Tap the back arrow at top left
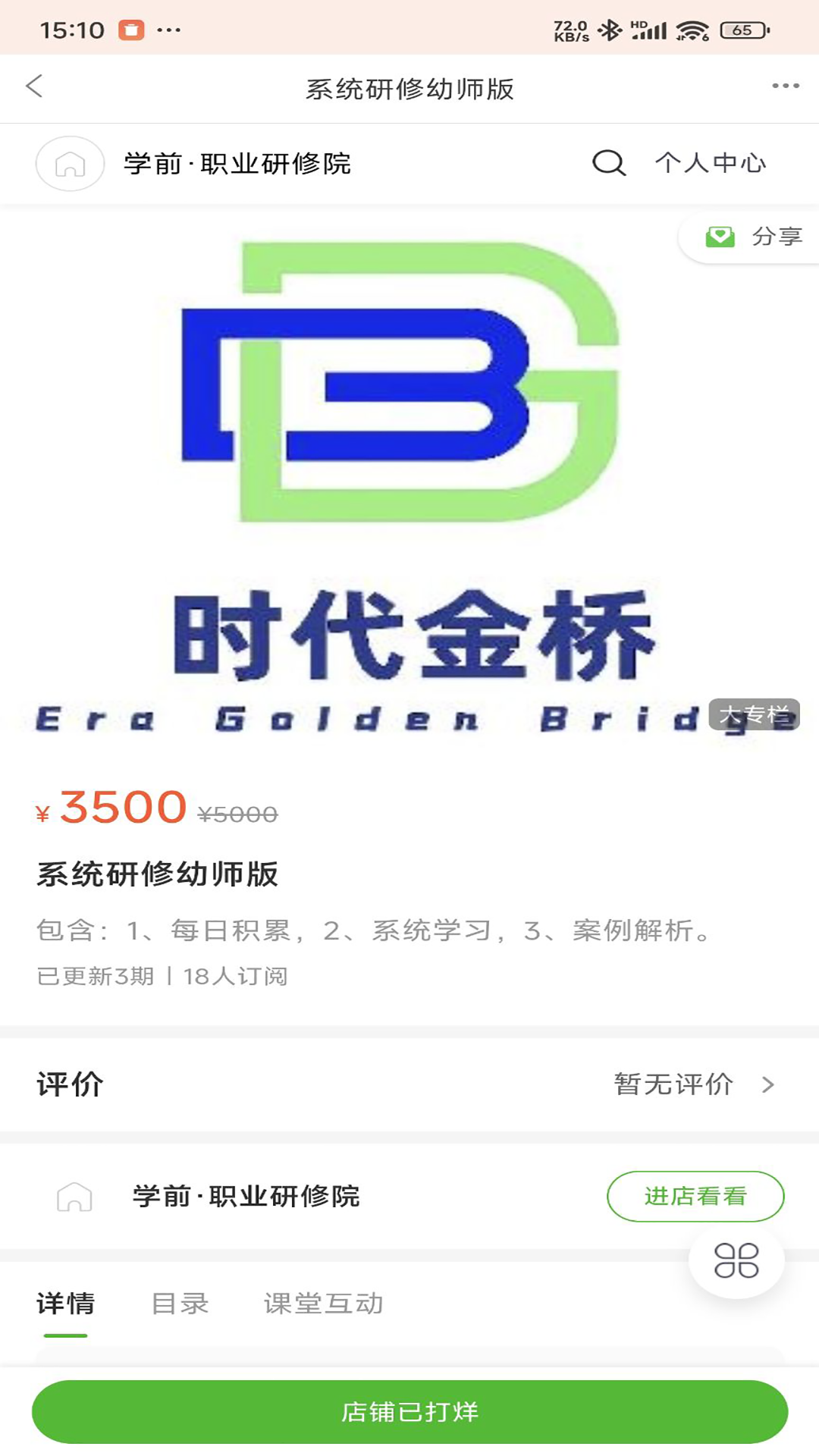The image size is (819, 1456). click(33, 87)
